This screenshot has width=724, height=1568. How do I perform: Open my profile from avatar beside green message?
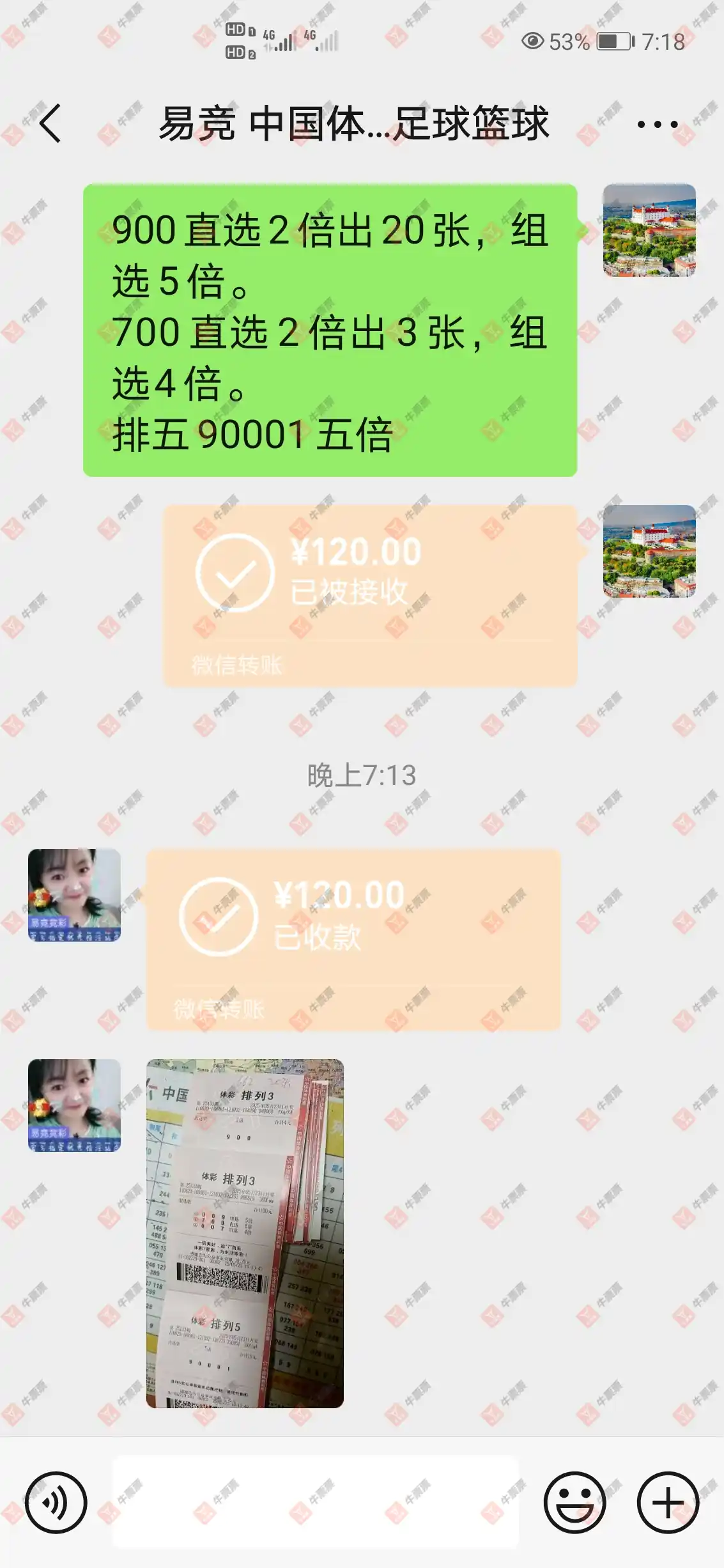[x=649, y=230]
